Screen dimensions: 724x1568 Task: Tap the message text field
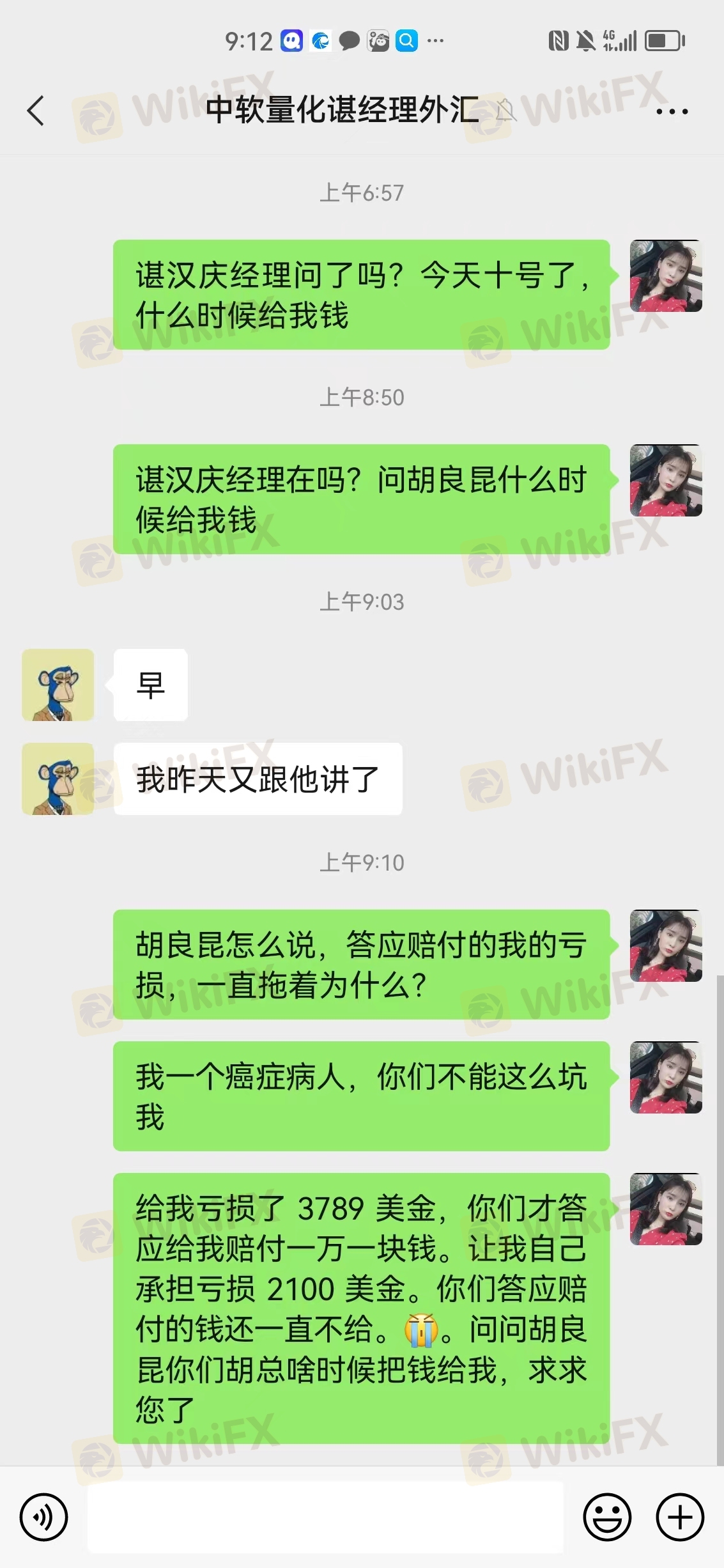[325, 1517]
